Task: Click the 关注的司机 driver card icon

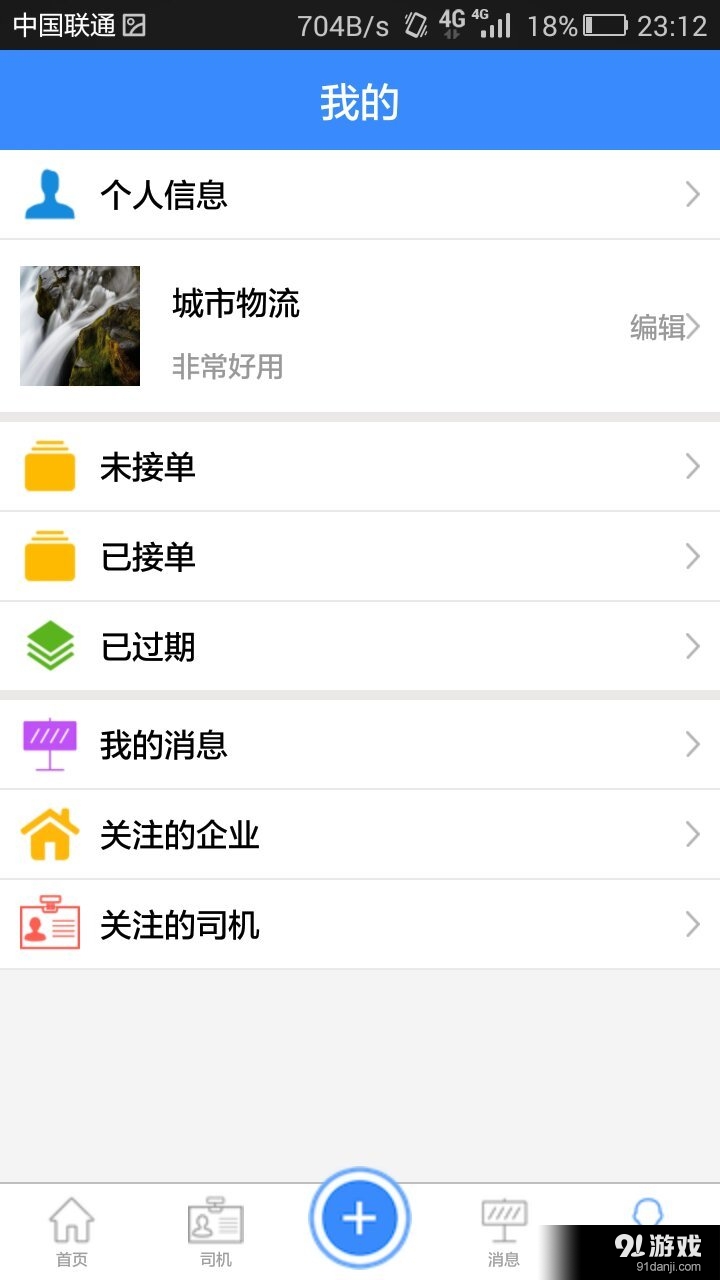Action: point(47,924)
